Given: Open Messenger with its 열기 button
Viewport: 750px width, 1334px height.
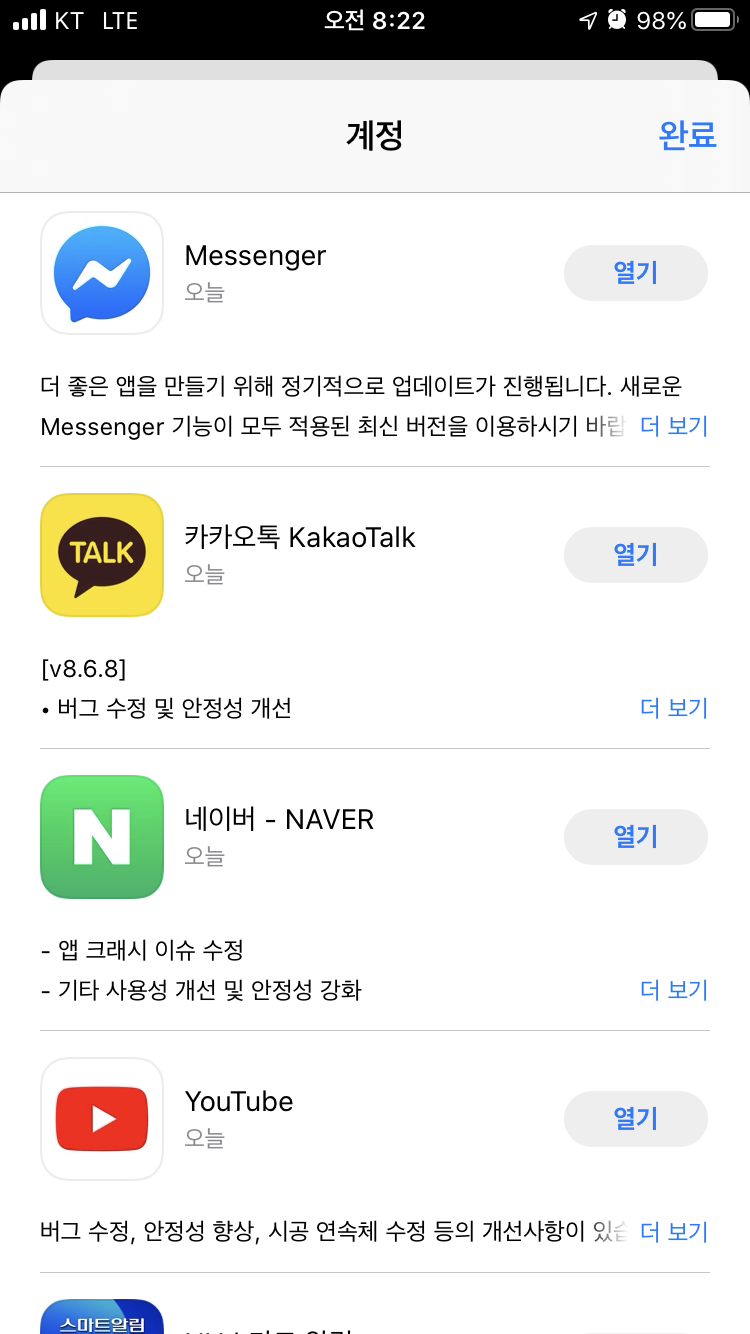Looking at the screenshot, I should [x=636, y=273].
